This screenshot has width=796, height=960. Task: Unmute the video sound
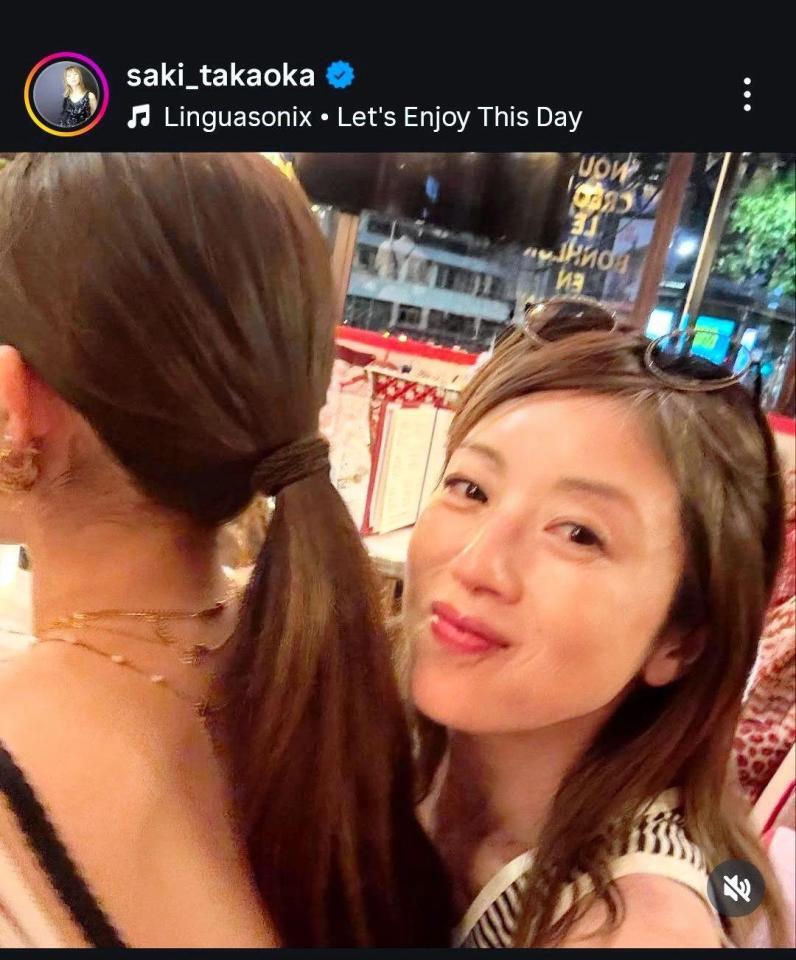[736, 887]
